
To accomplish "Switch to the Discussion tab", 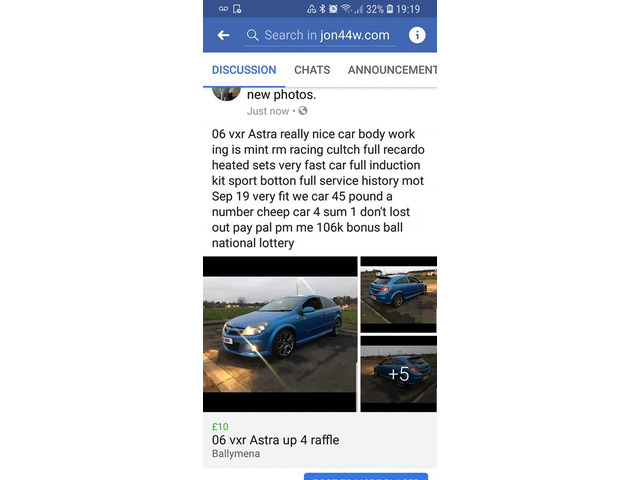I will pos(244,70).
